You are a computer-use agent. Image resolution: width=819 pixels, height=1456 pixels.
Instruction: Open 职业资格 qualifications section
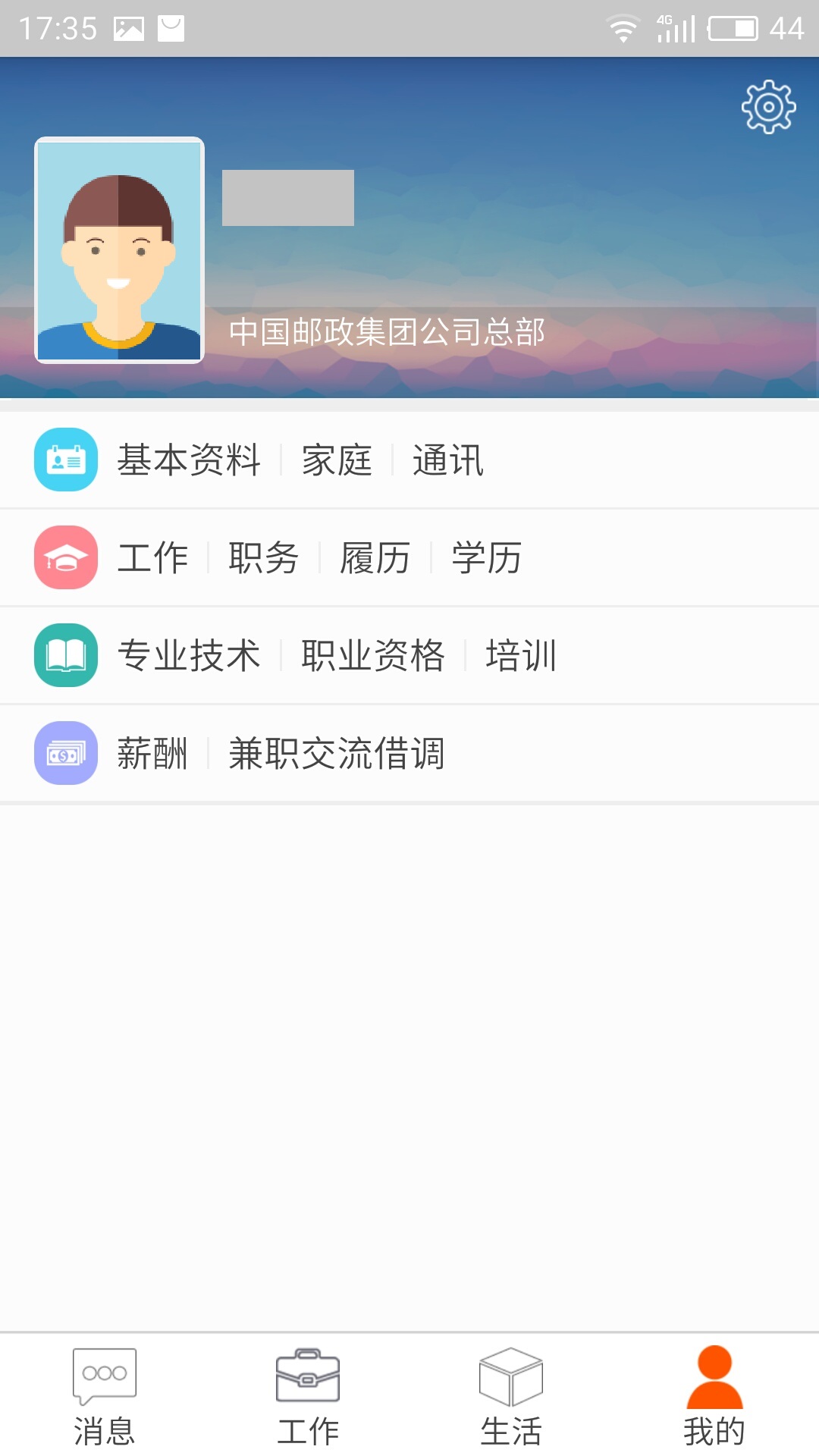click(x=373, y=656)
